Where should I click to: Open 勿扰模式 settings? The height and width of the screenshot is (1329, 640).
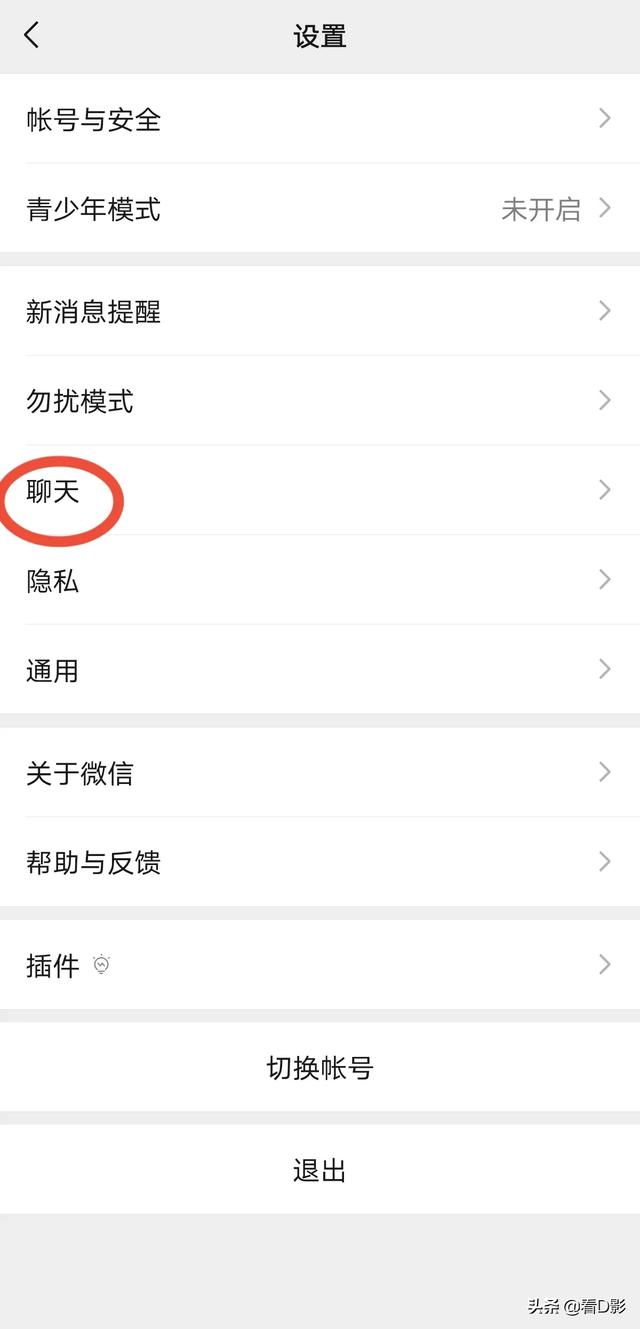coord(320,401)
